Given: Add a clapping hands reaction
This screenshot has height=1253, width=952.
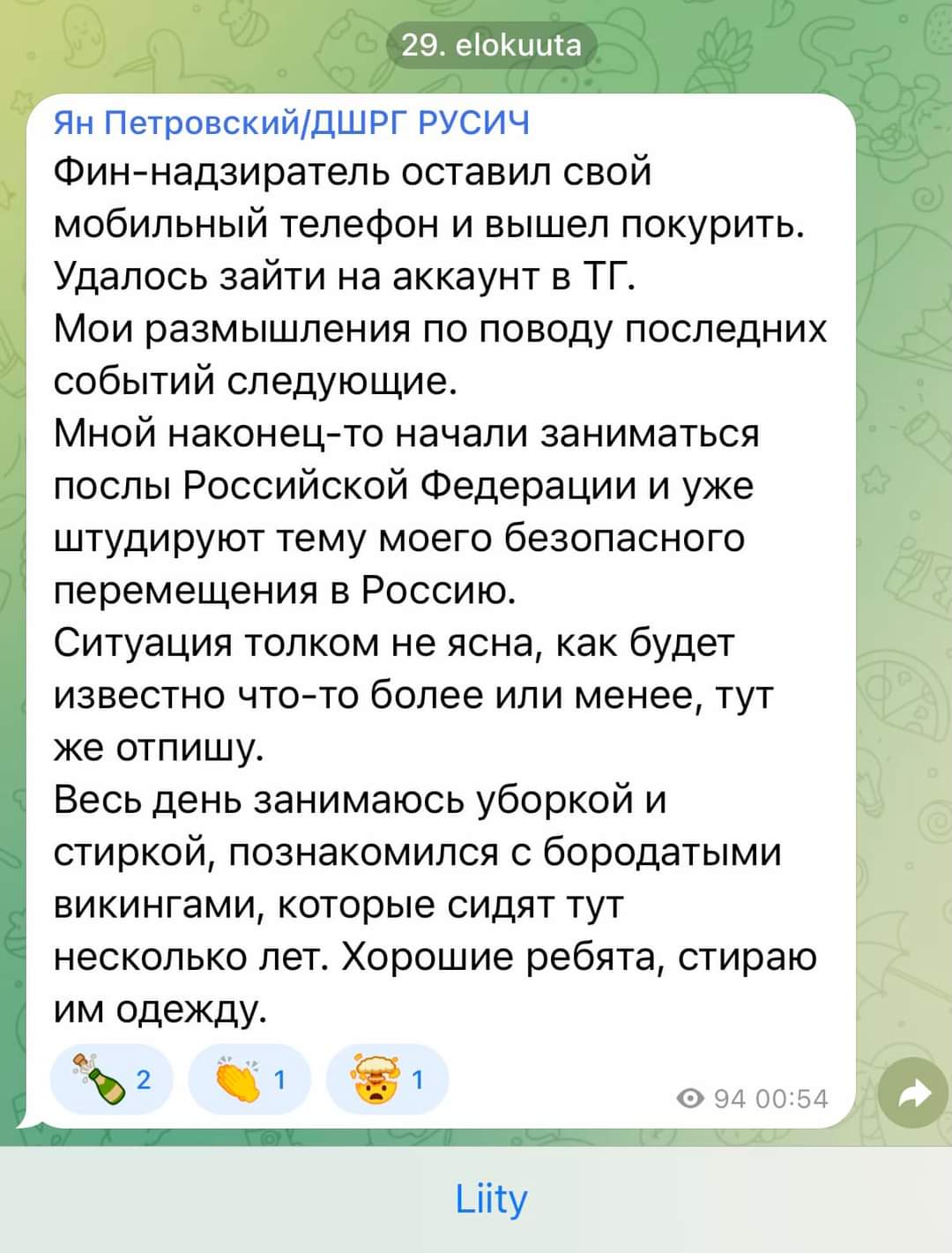Looking at the screenshot, I should point(249,1078).
